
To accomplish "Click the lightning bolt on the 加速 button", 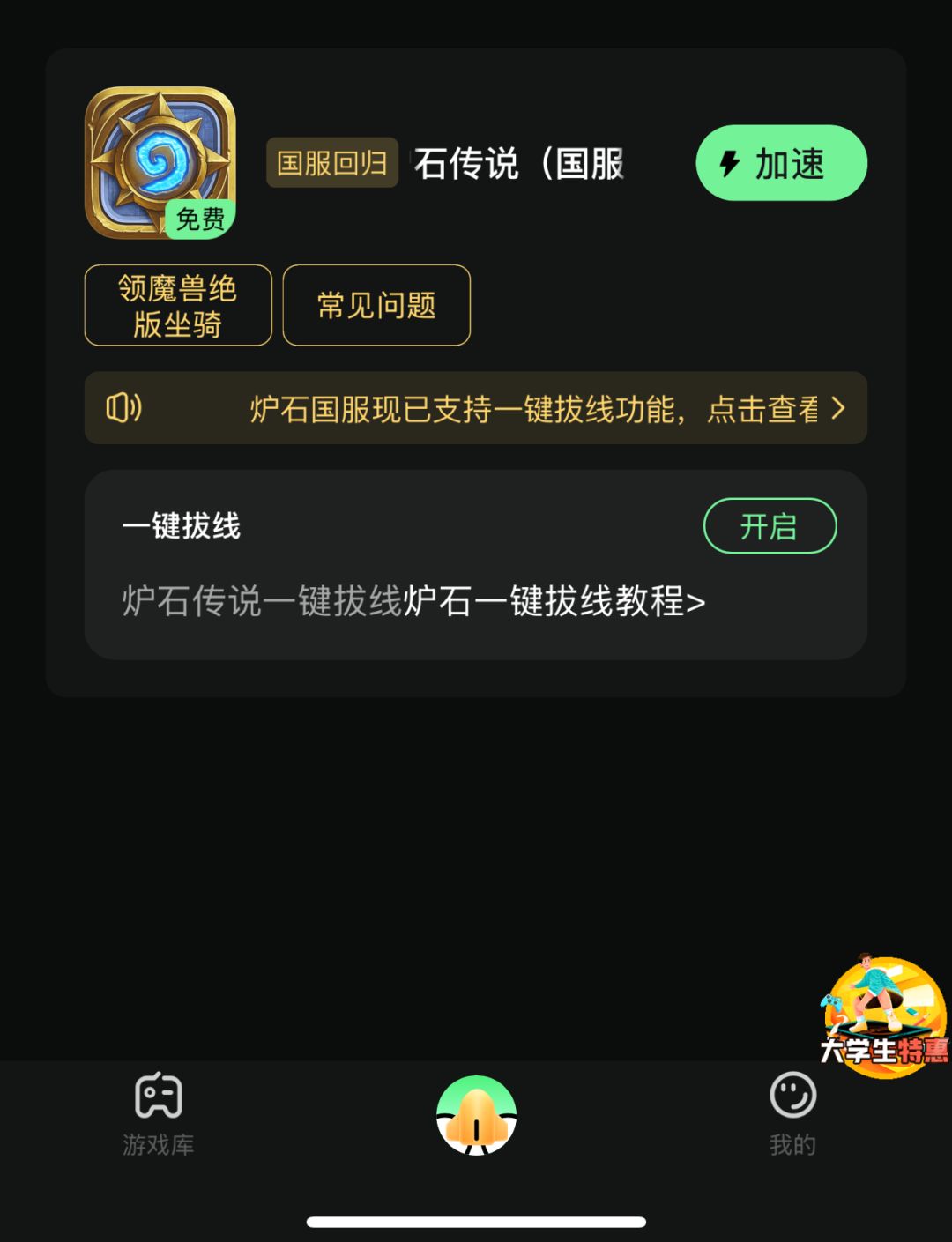I will [x=730, y=162].
